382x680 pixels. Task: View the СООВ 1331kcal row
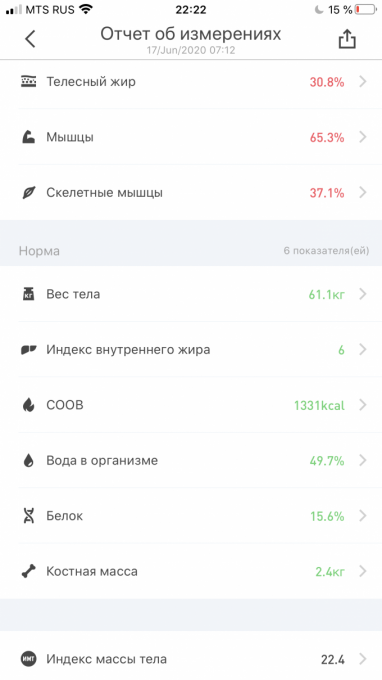(191, 405)
